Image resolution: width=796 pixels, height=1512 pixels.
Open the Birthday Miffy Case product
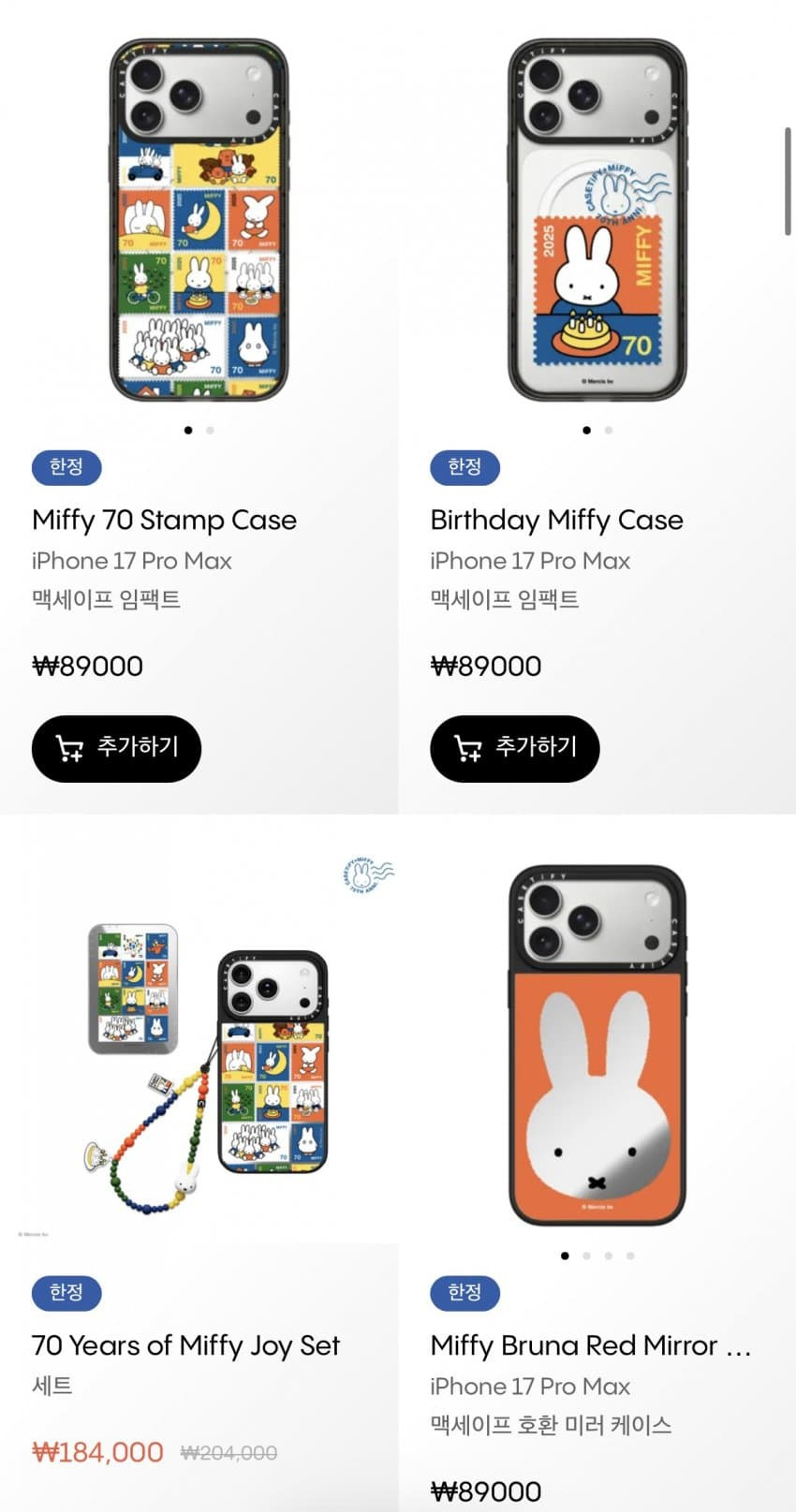pos(556,520)
